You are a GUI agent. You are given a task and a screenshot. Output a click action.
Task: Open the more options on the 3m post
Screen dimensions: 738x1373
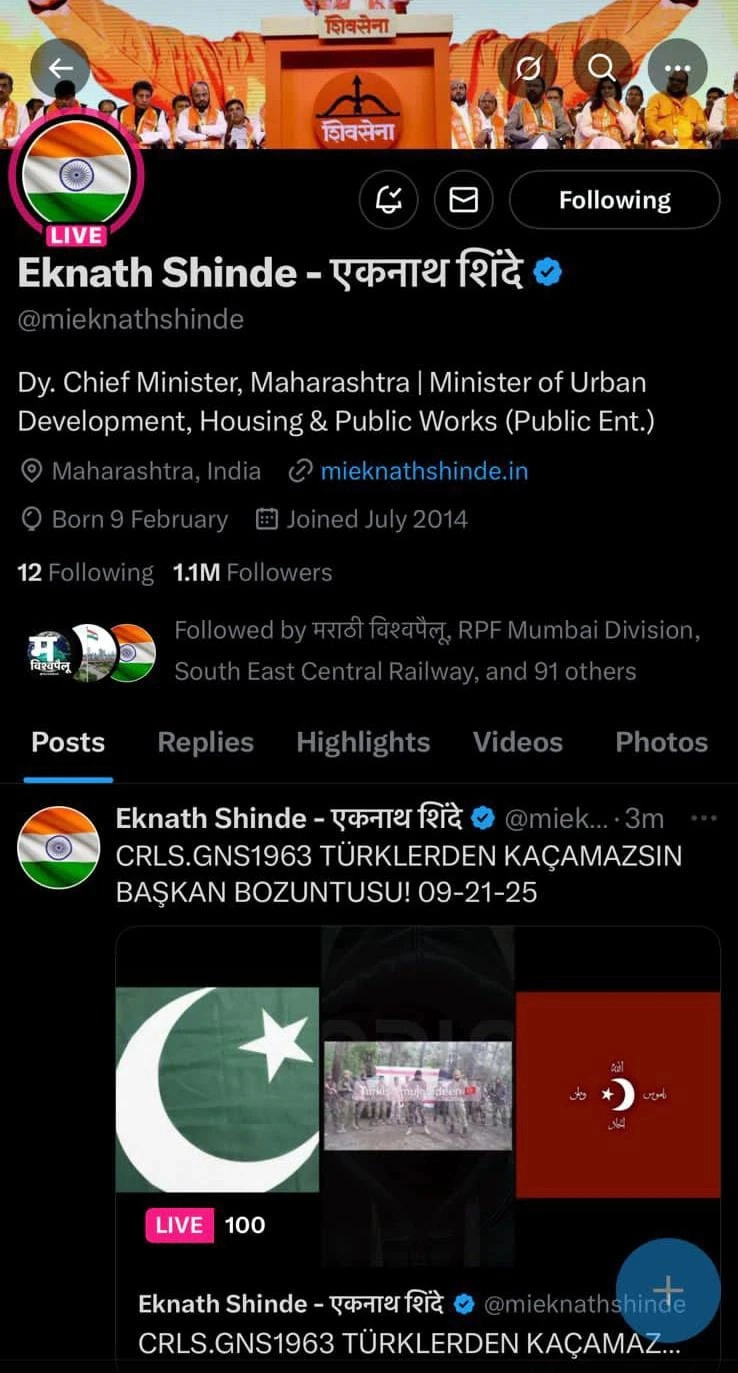pos(704,818)
